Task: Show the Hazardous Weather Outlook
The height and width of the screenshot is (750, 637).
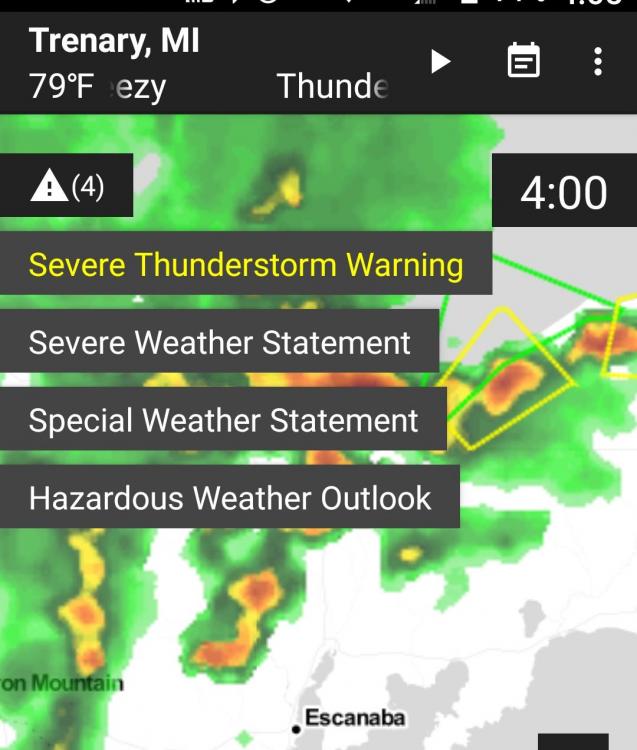Action: pyautogui.click(x=230, y=497)
